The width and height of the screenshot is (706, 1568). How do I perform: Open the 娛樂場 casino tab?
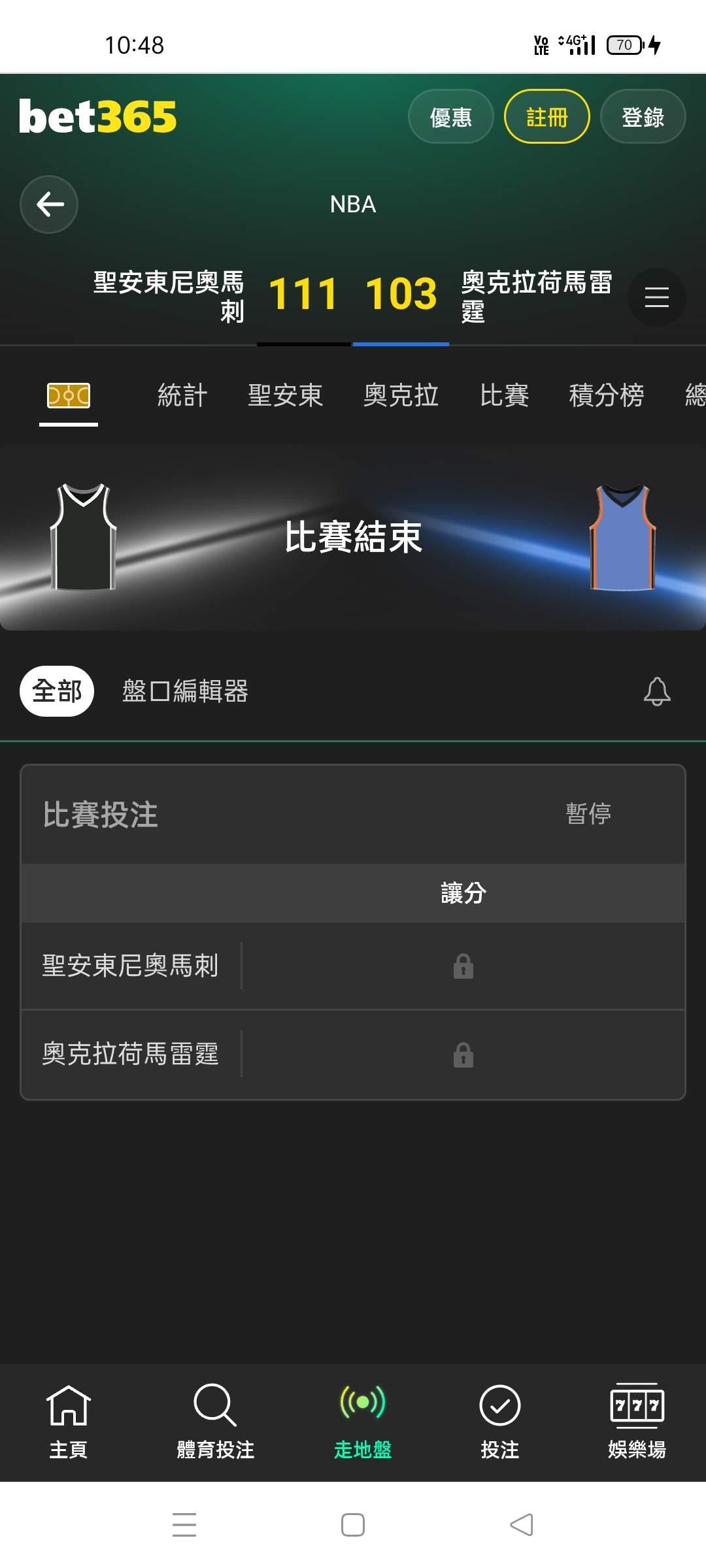[x=637, y=1422]
